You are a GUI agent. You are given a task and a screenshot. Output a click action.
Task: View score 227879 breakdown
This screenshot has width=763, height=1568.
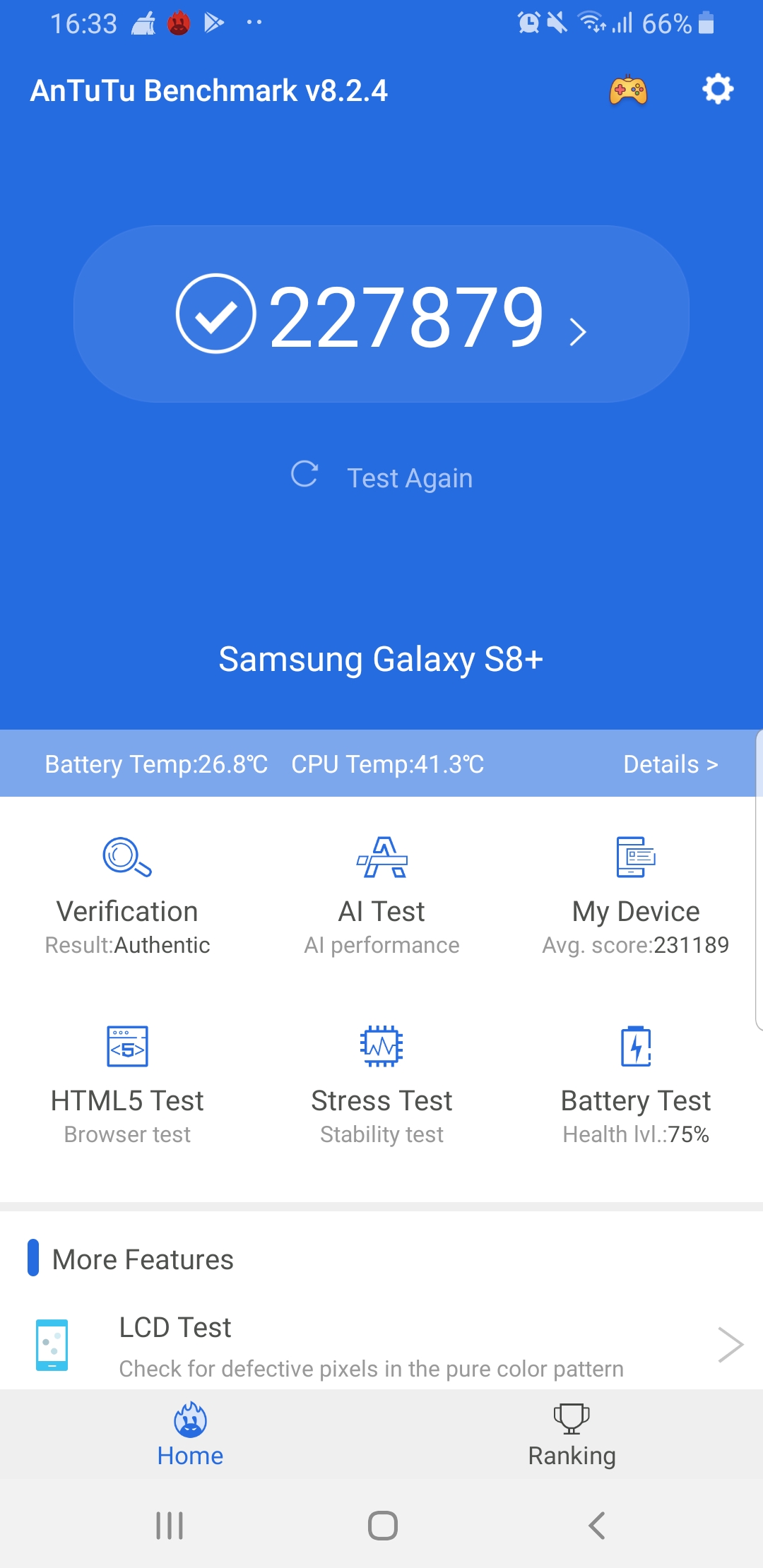coord(381,315)
